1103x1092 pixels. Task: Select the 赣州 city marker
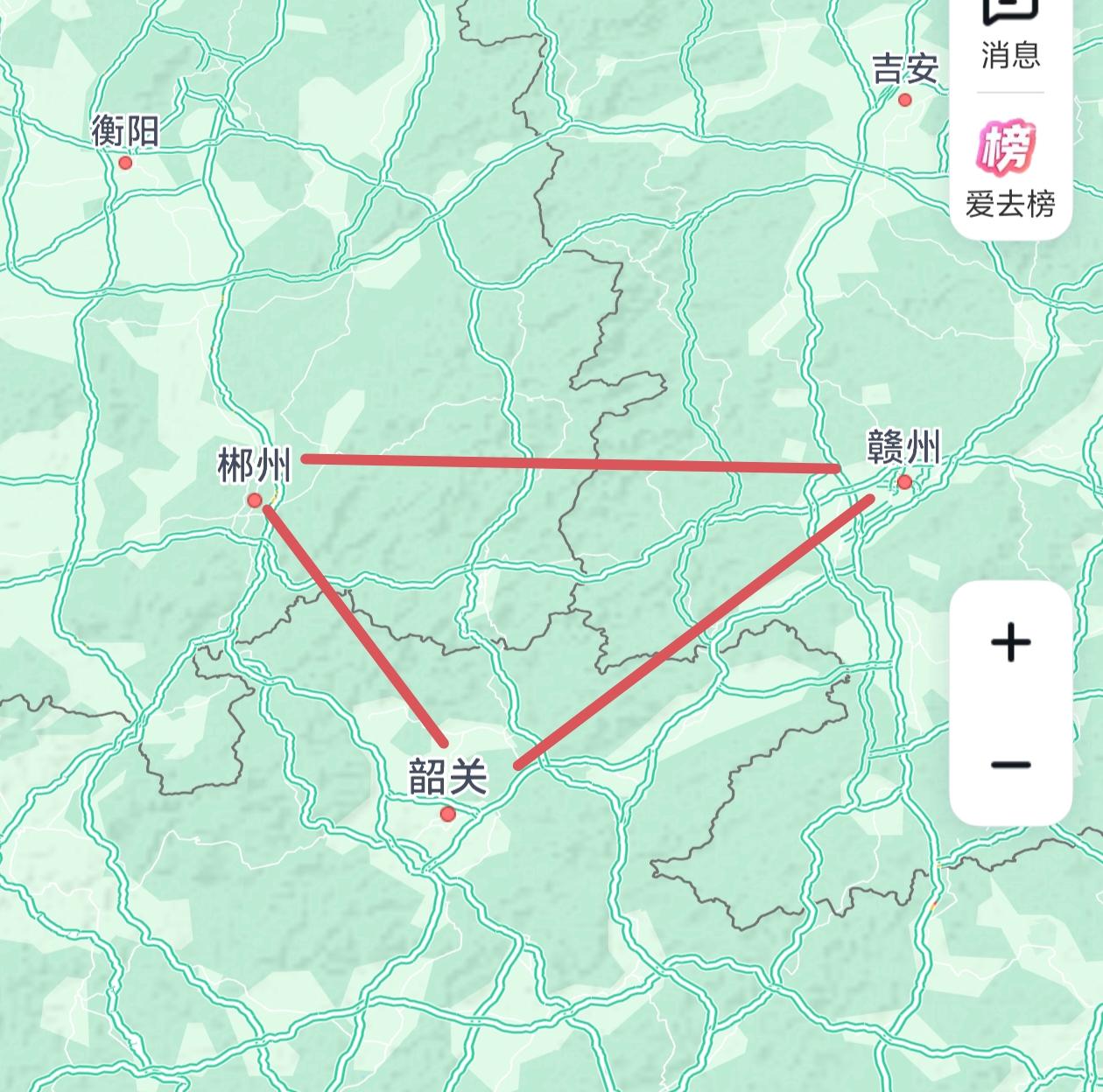point(904,482)
